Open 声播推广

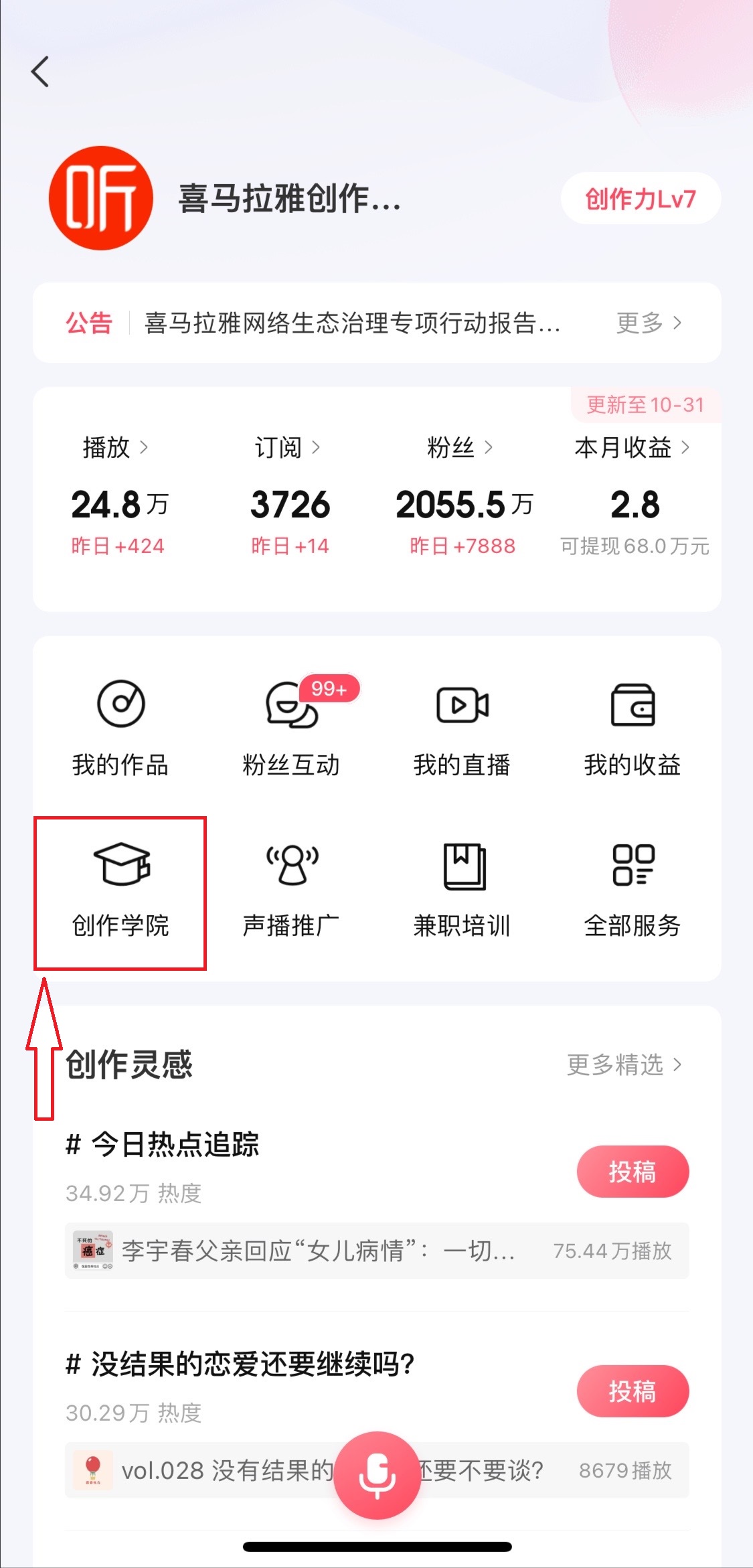(291, 890)
